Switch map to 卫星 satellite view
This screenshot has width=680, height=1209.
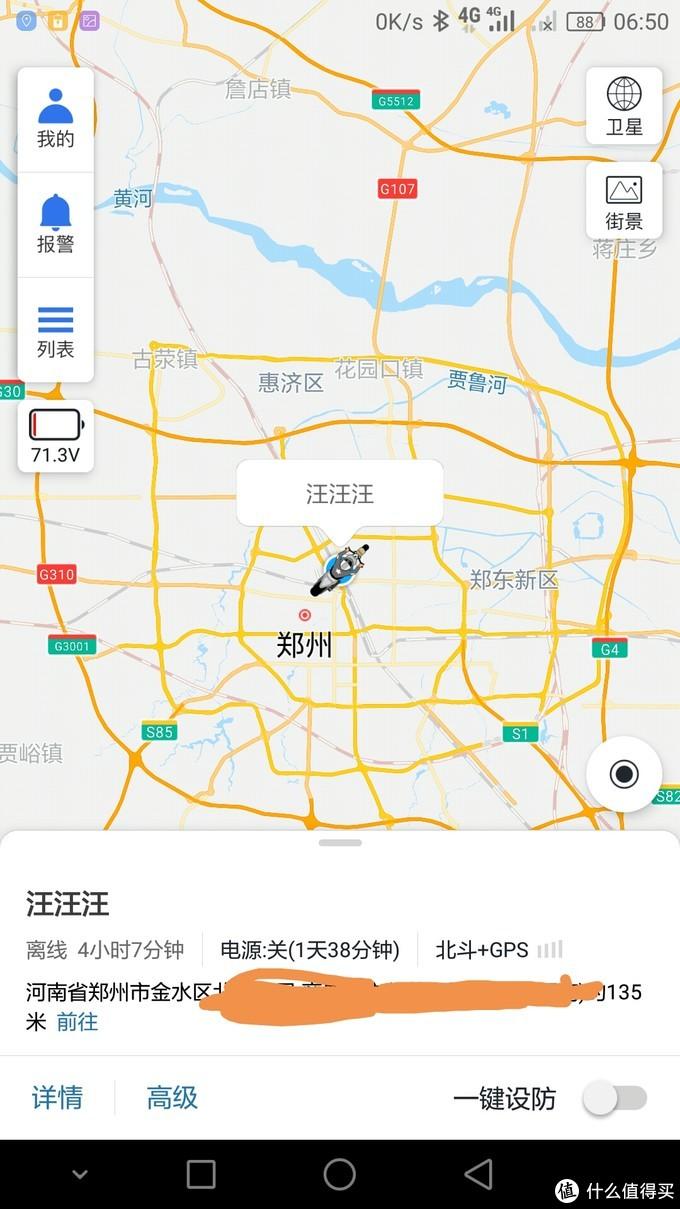point(624,106)
